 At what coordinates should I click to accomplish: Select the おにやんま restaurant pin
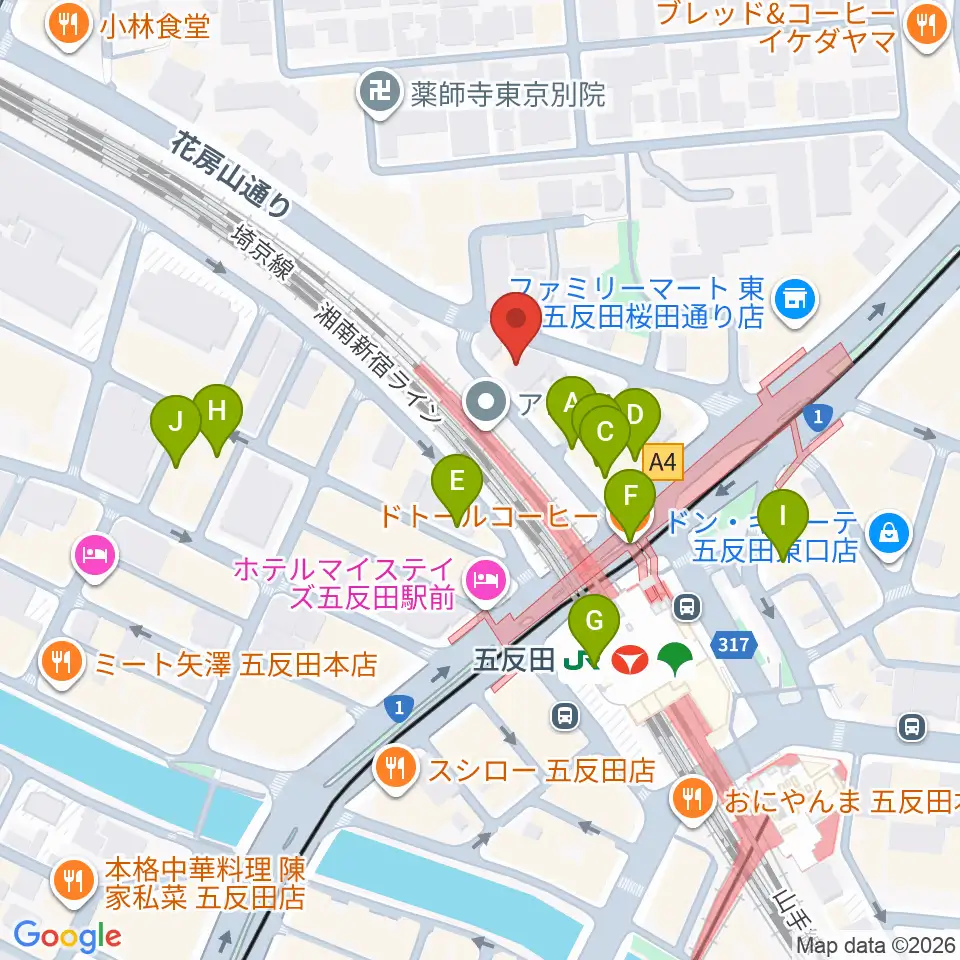click(x=692, y=802)
